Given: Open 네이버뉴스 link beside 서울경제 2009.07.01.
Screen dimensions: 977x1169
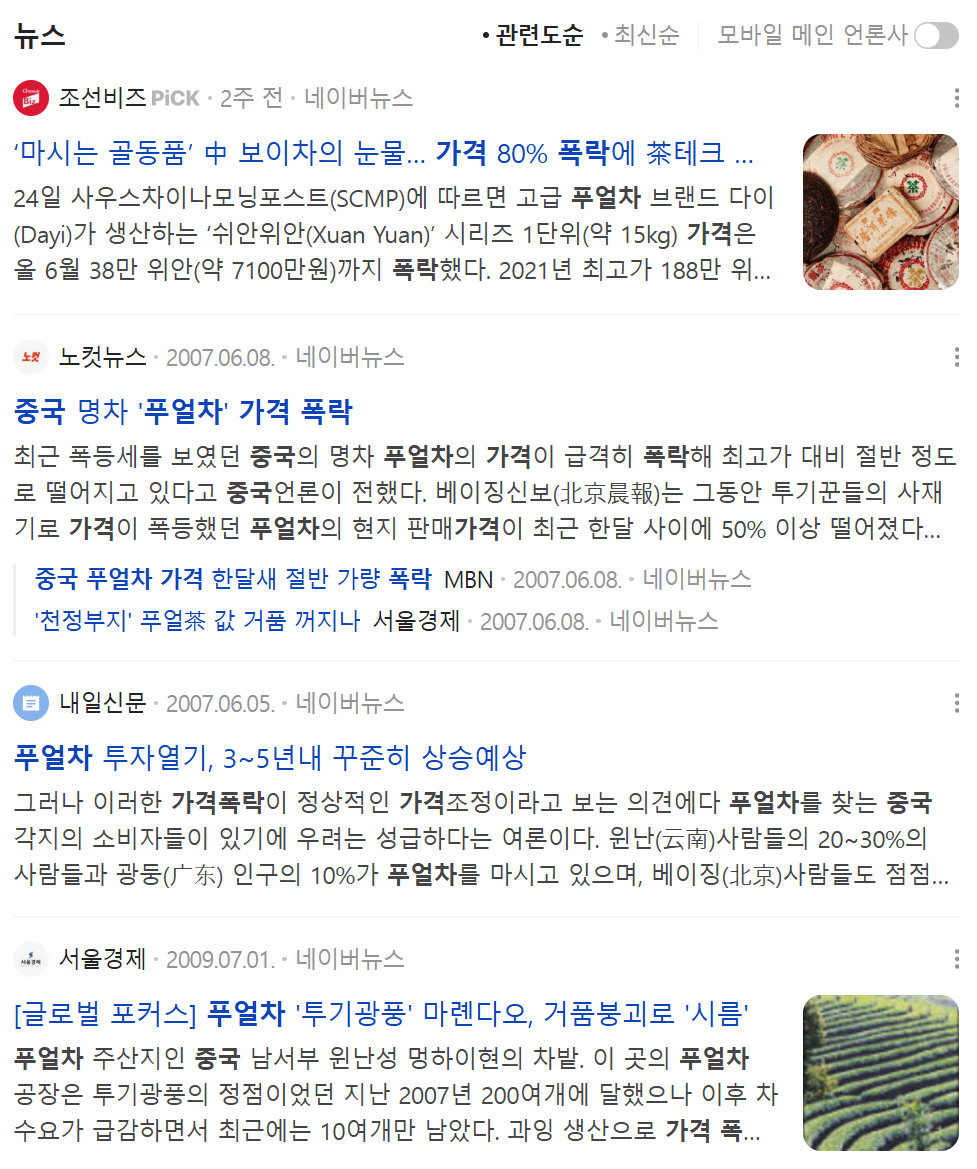Looking at the screenshot, I should pos(350,959).
